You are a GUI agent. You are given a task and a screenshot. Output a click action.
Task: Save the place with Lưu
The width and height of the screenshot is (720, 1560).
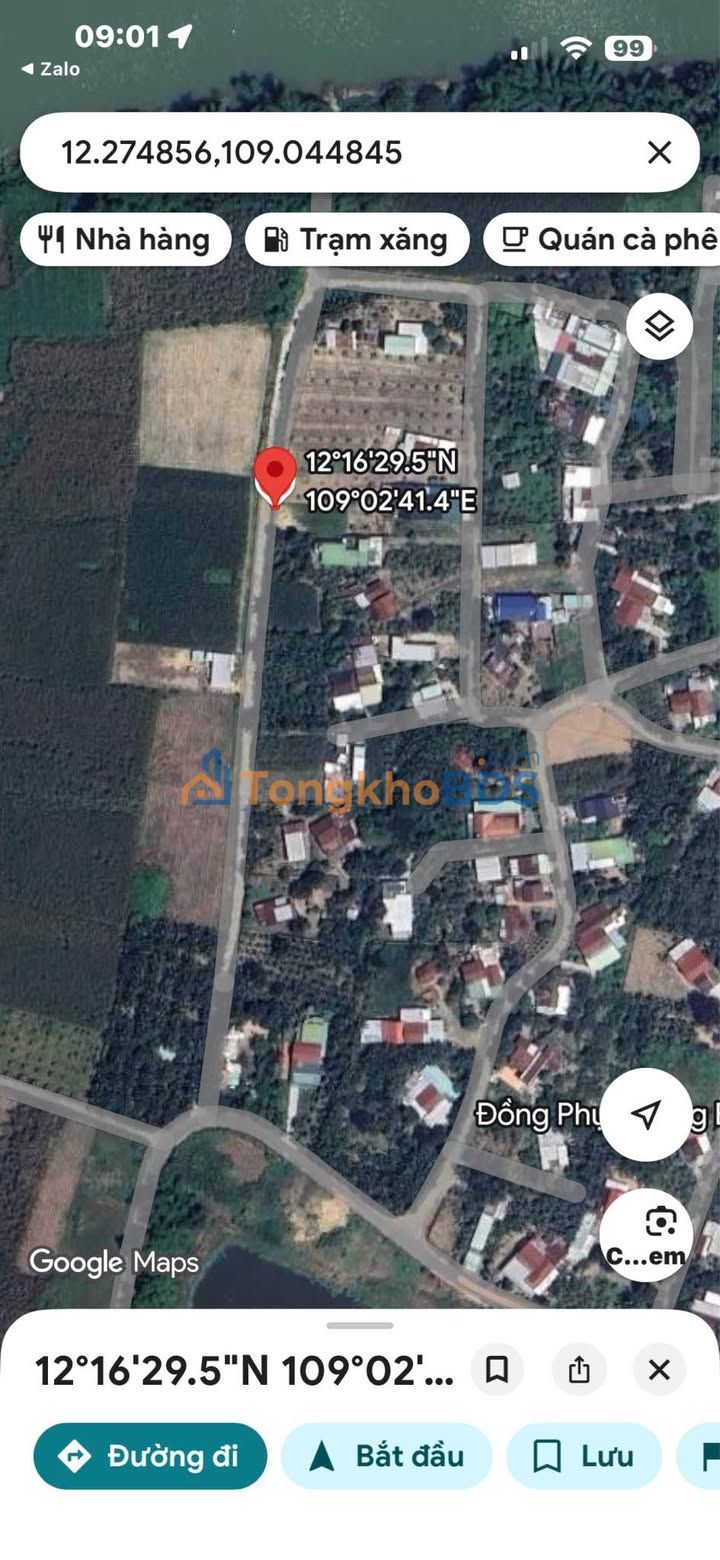584,1456
